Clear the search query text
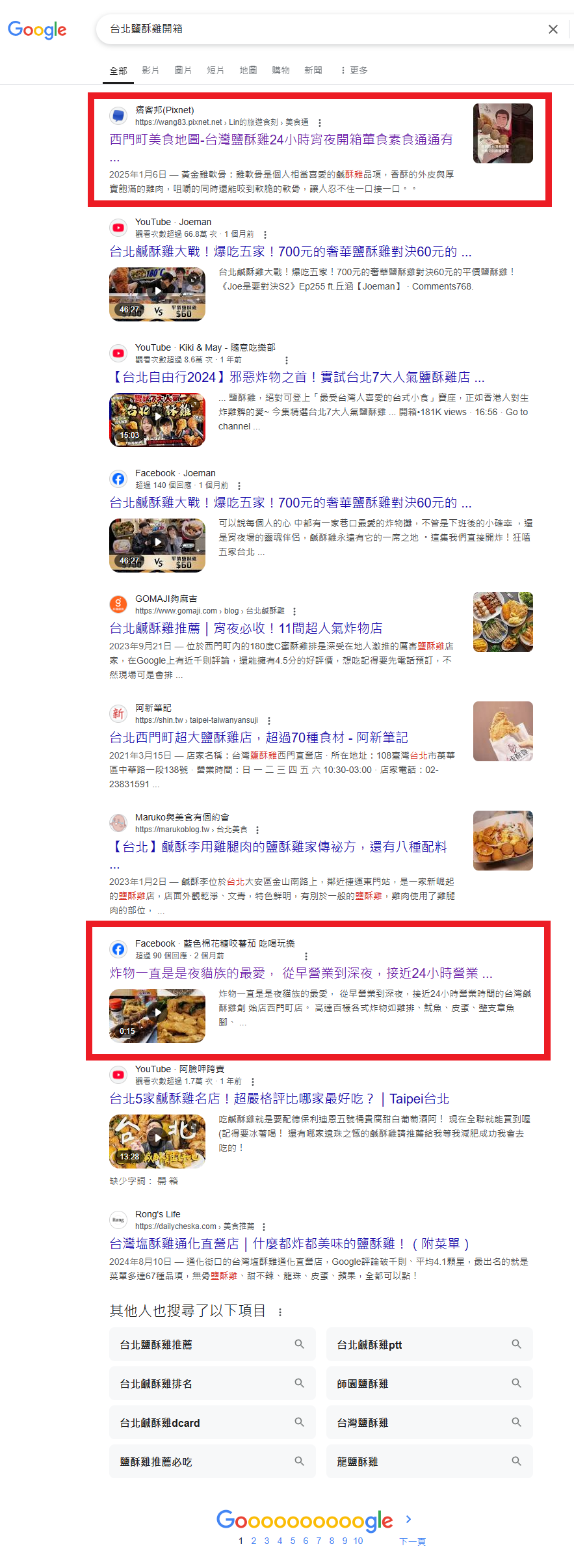 point(553,29)
